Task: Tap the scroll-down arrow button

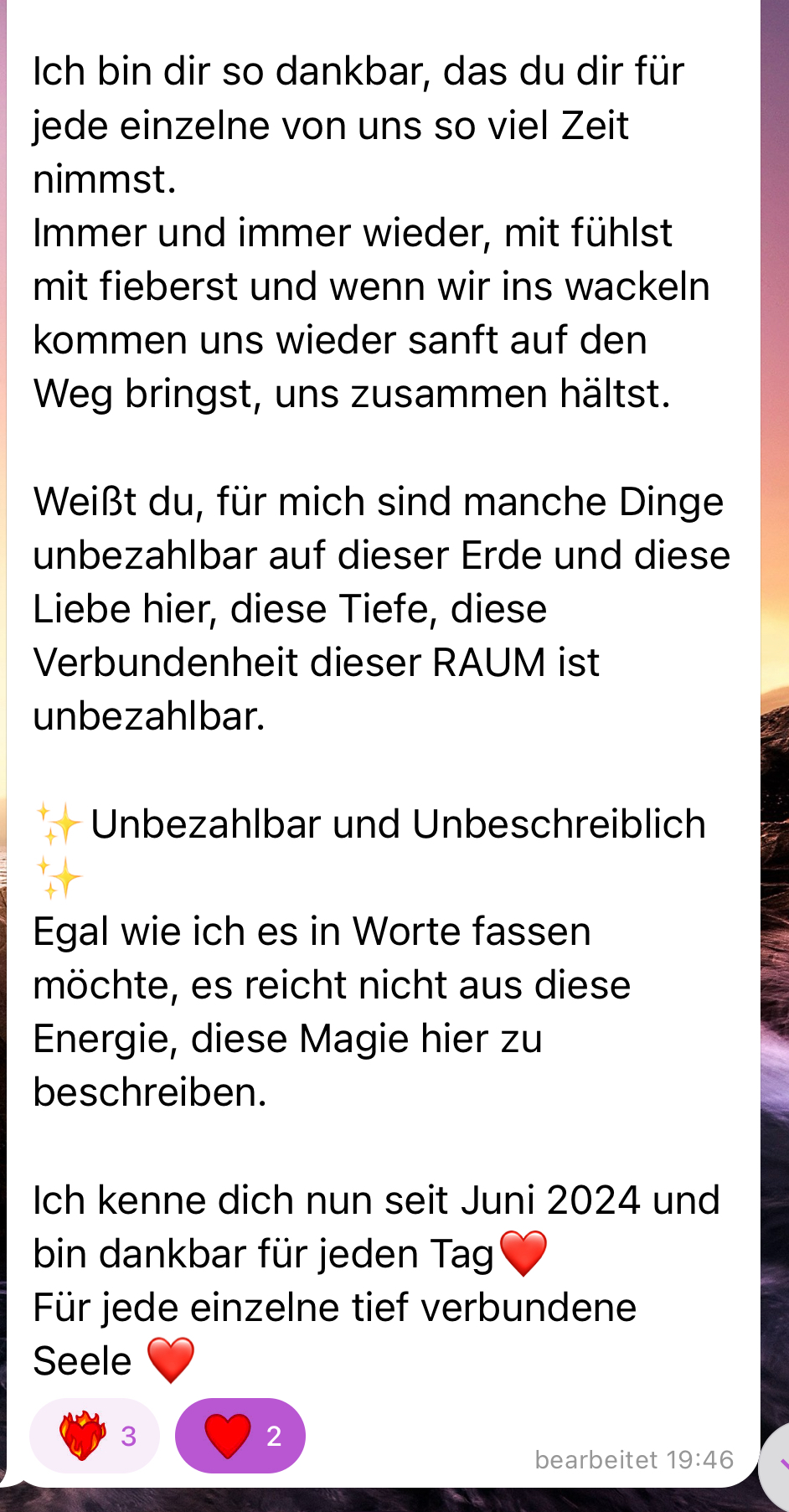Action: click(x=778, y=1464)
